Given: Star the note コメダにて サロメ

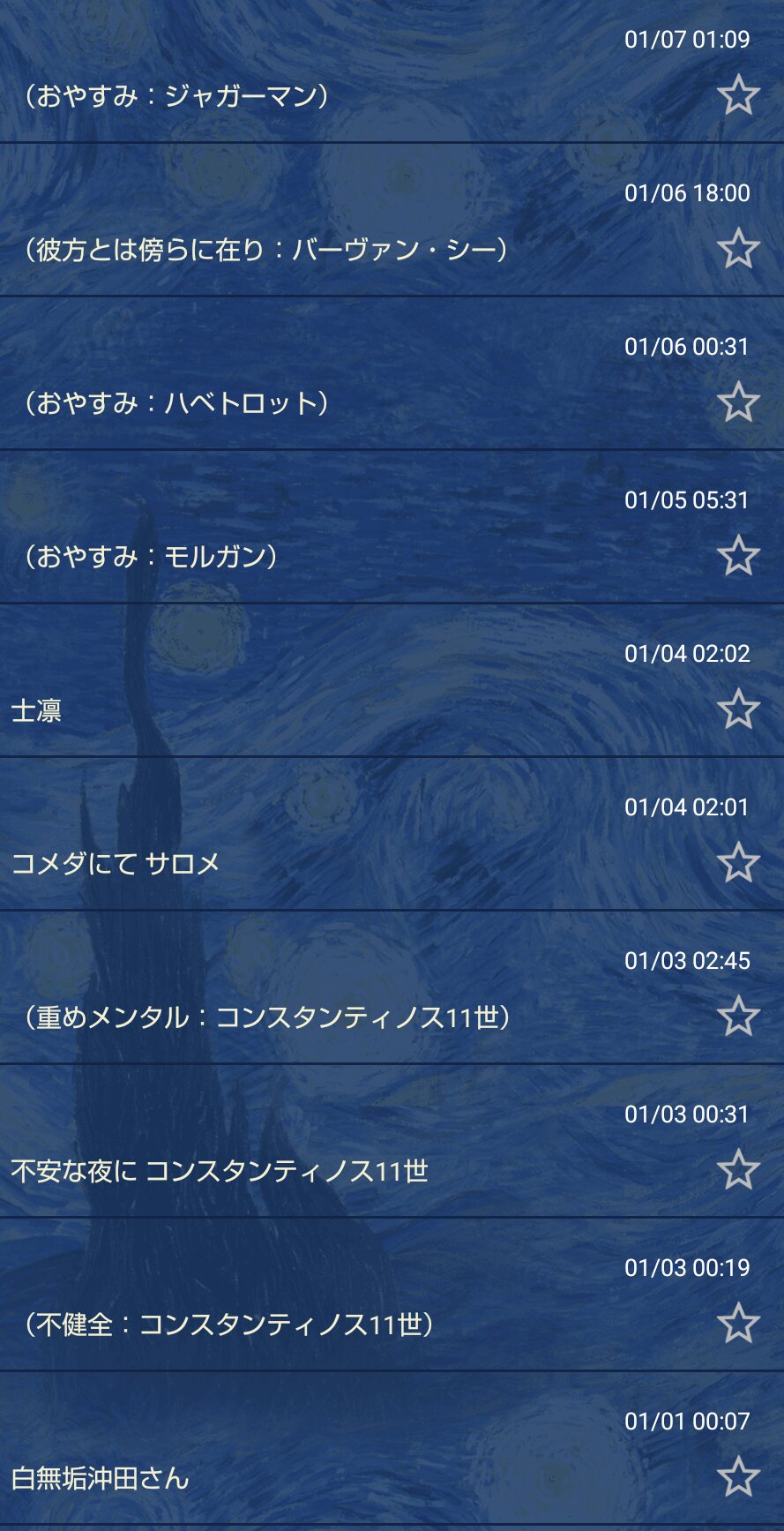Looking at the screenshot, I should click(738, 863).
